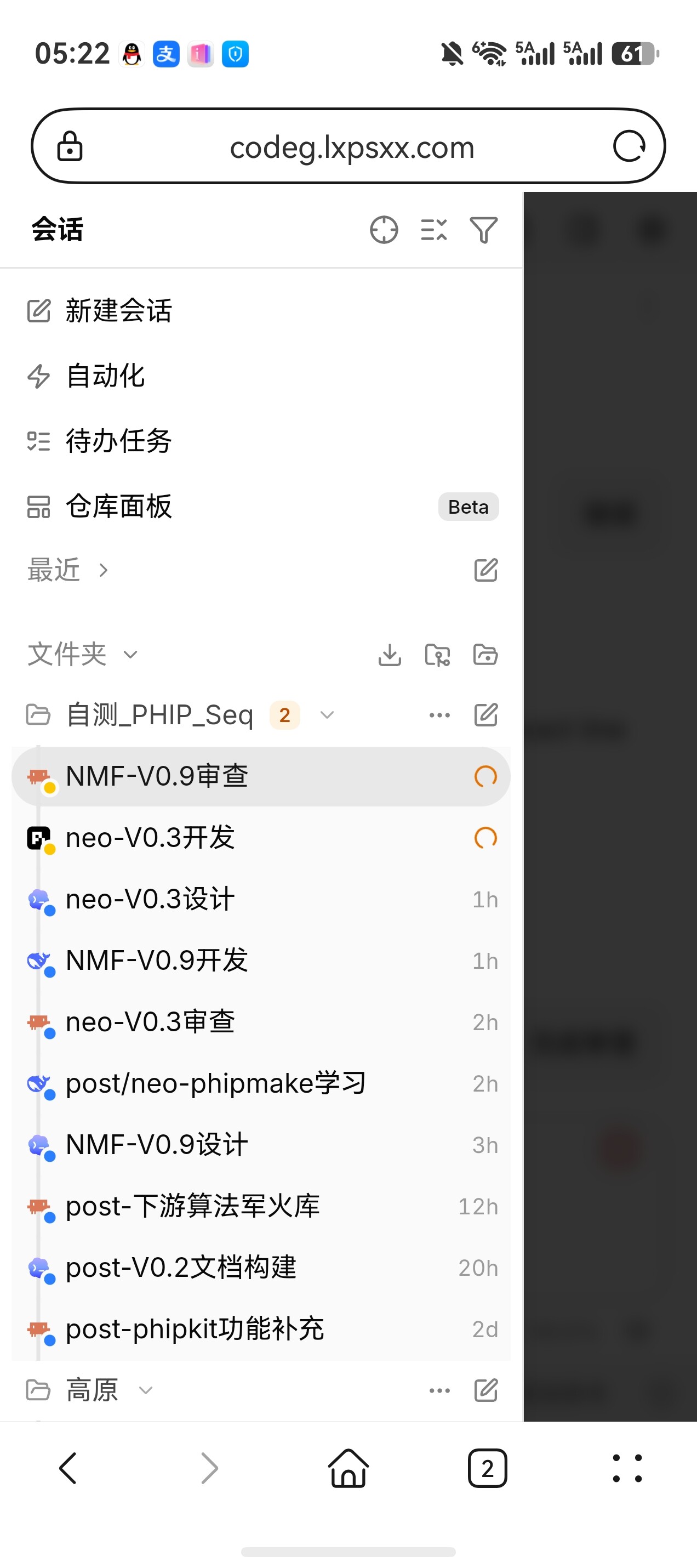
Task: Open the post-下游算法军火库 session
Action: [x=261, y=1207]
